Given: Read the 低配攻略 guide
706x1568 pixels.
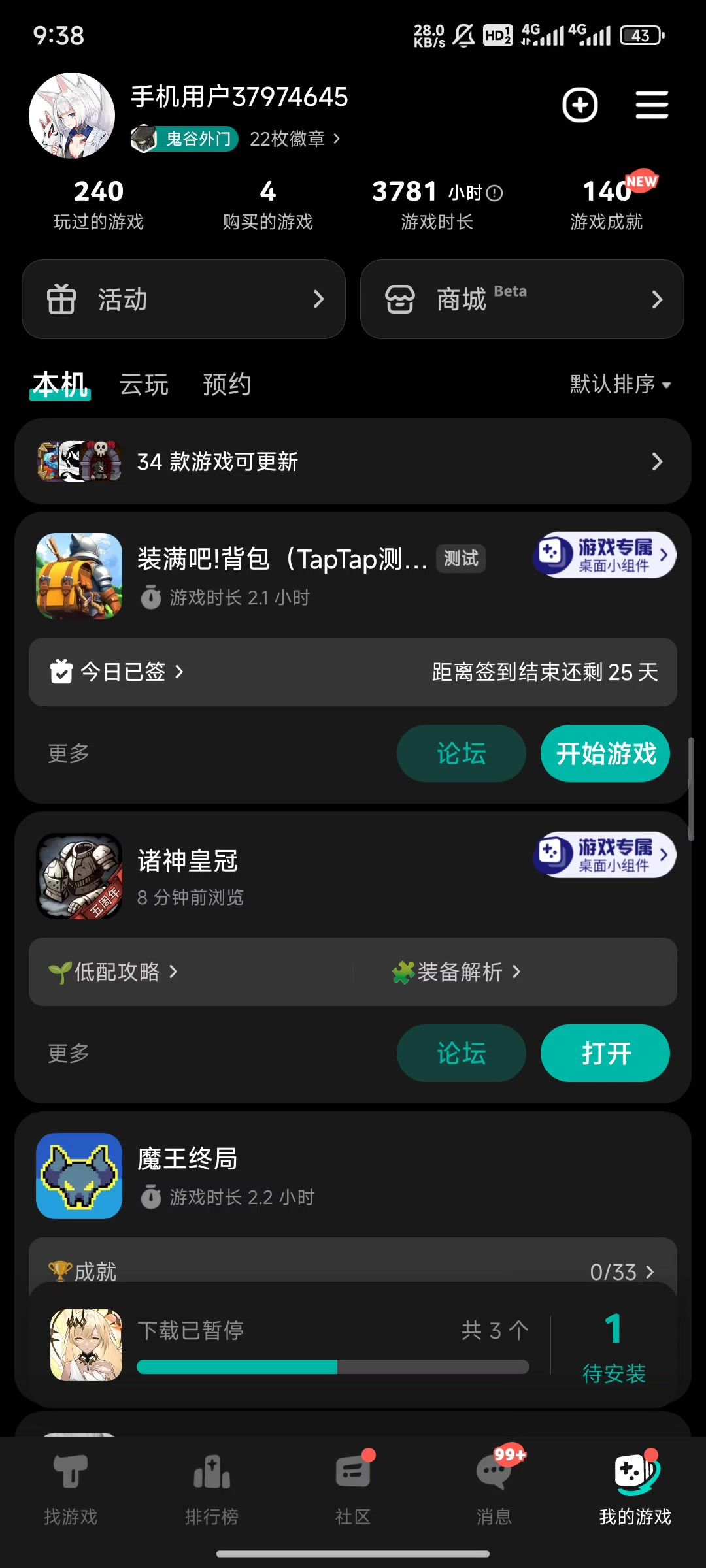Looking at the screenshot, I should [x=114, y=972].
